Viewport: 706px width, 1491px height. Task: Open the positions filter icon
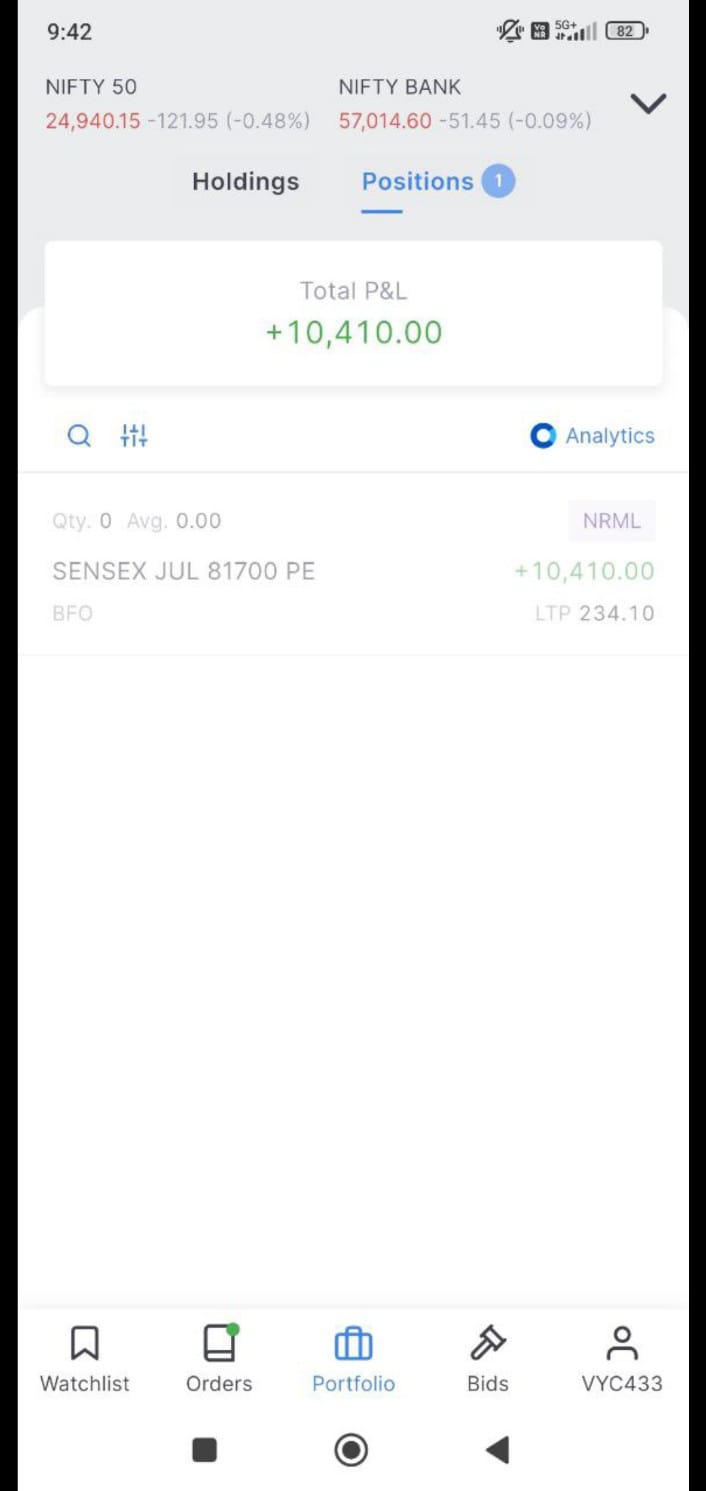[x=134, y=436]
